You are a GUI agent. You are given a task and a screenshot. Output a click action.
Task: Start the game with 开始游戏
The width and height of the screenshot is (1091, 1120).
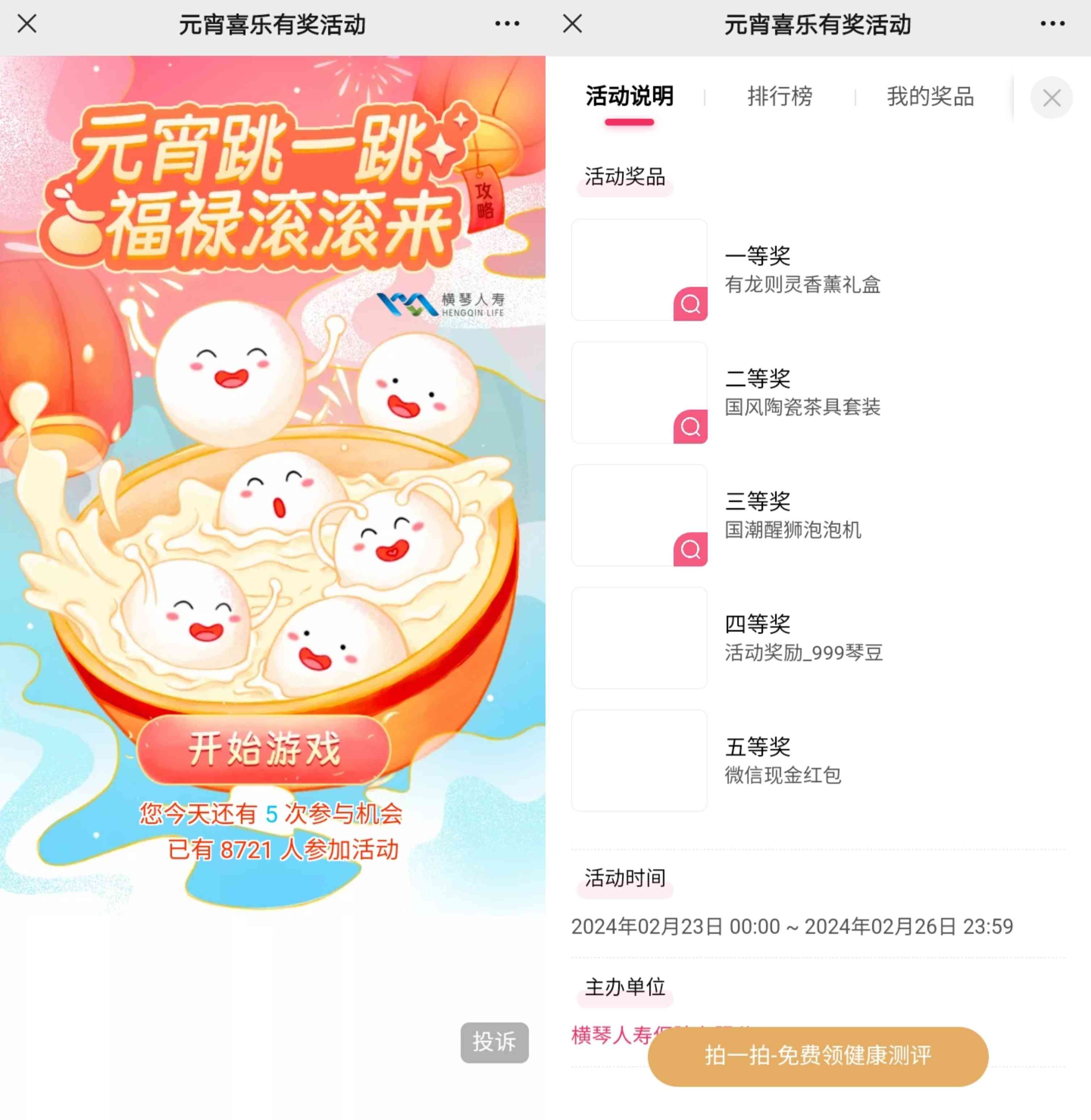(x=264, y=749)
